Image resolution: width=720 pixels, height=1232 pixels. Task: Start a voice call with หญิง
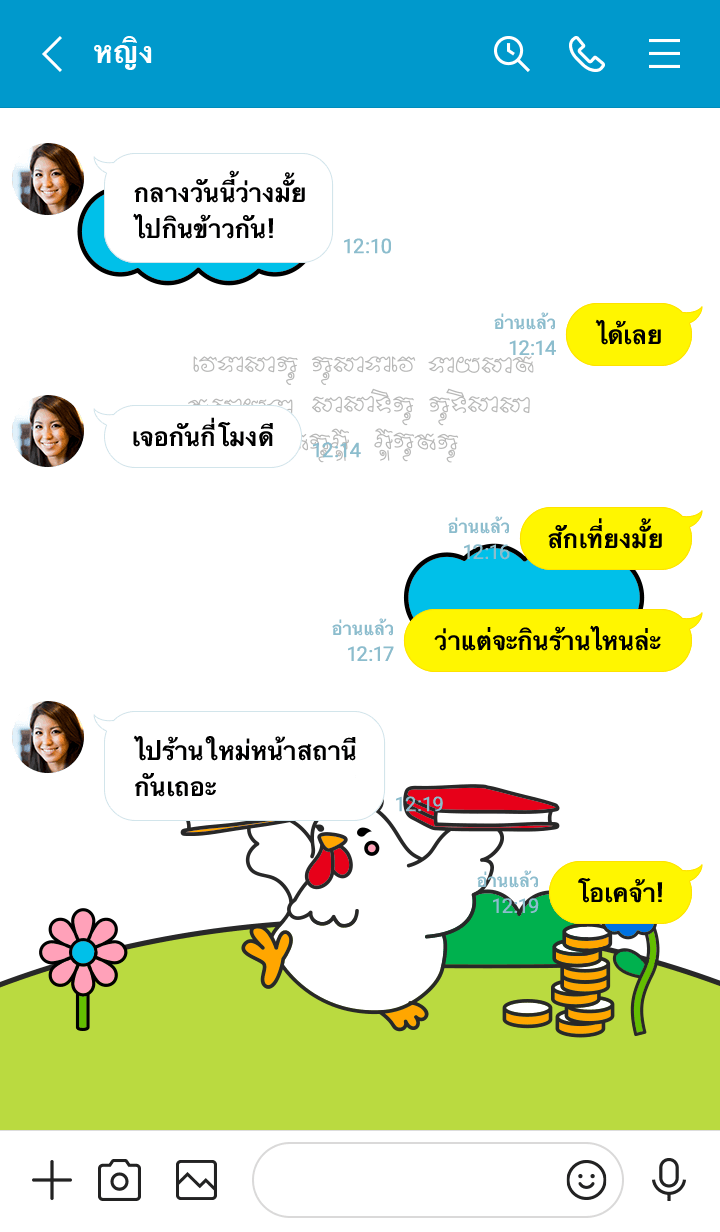click(587, 54)
